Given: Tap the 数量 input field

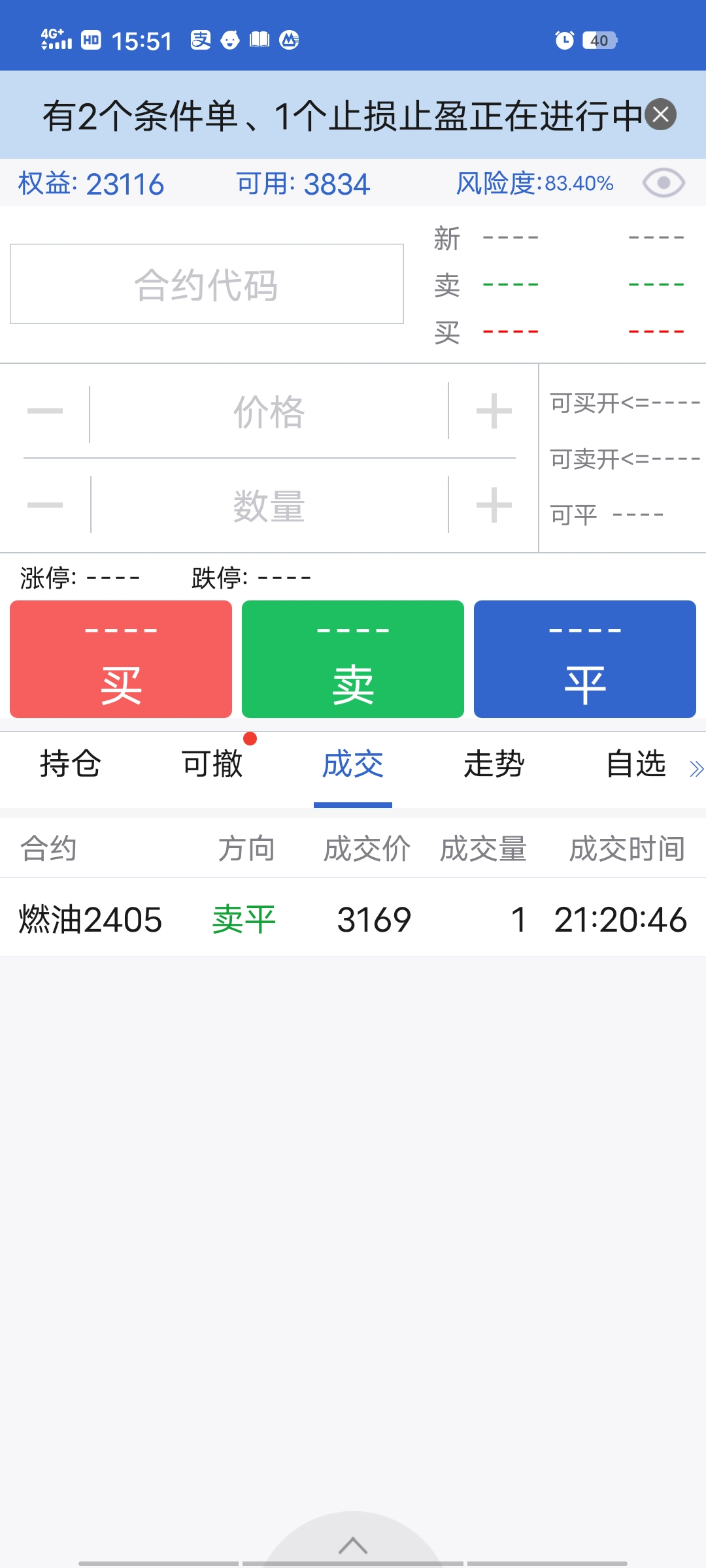Looking at the screenshot, I should 269,506.
